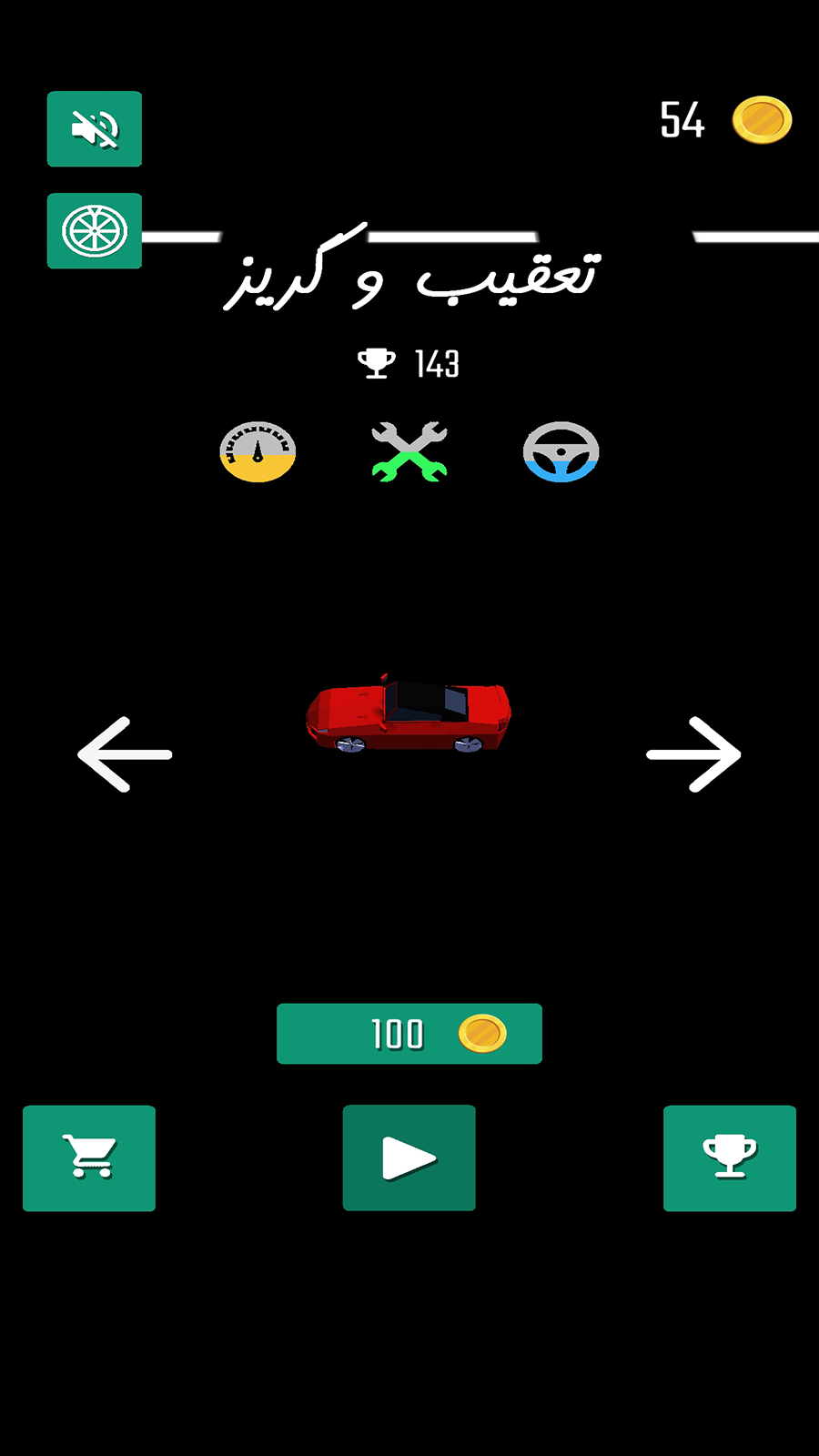Screen dimensions: 819x1456
Task: Upgrade speed via the speedometer icon
Action: 258,451
